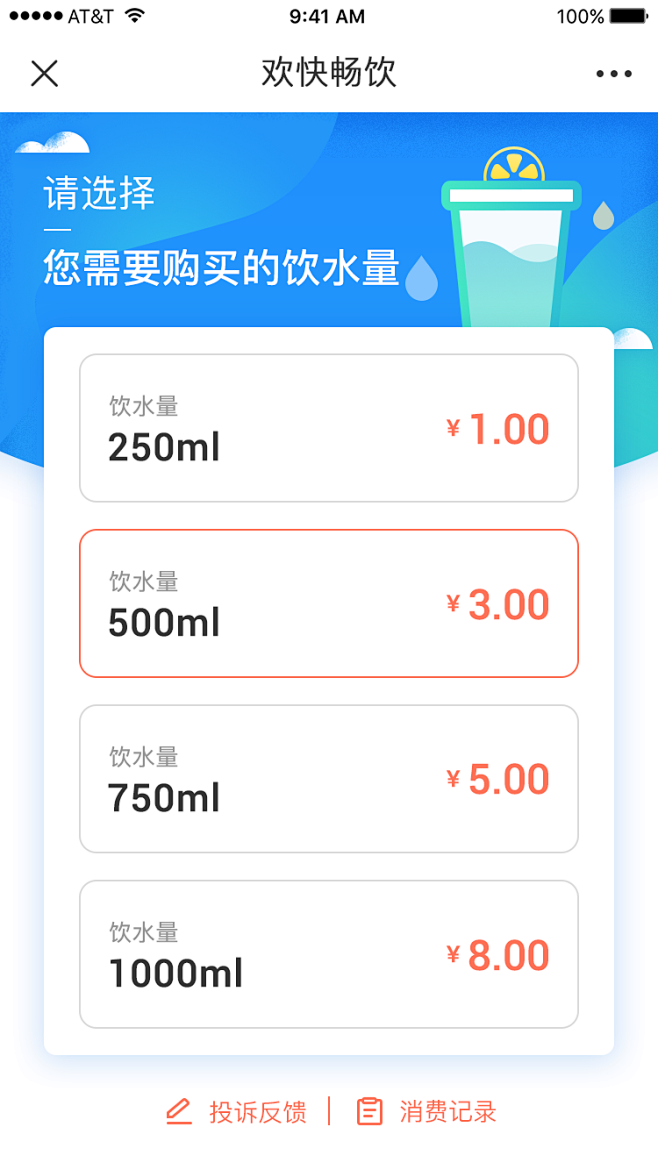Close the 欢快畅饮 page
This screenshot has height=1170, width=658.
[44, 73]
